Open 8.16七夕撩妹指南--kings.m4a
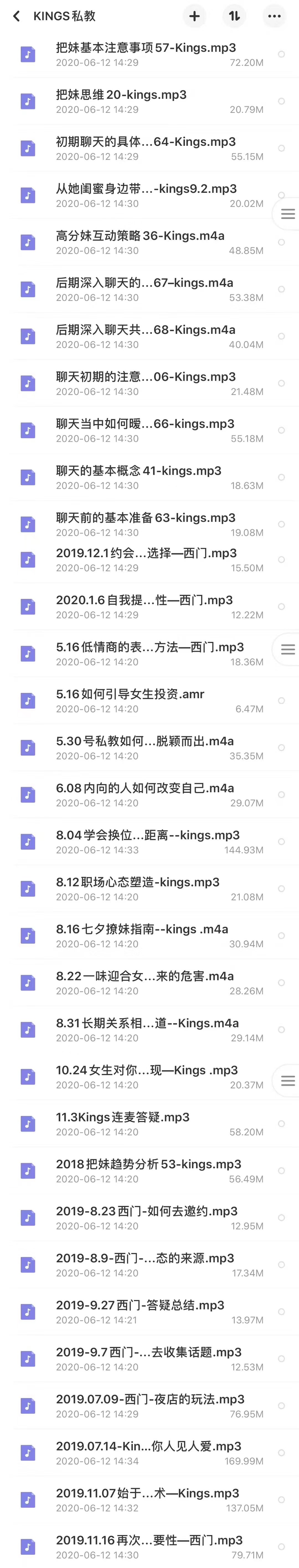Screen dimensions: 299x1568 [x=143, y=936]
